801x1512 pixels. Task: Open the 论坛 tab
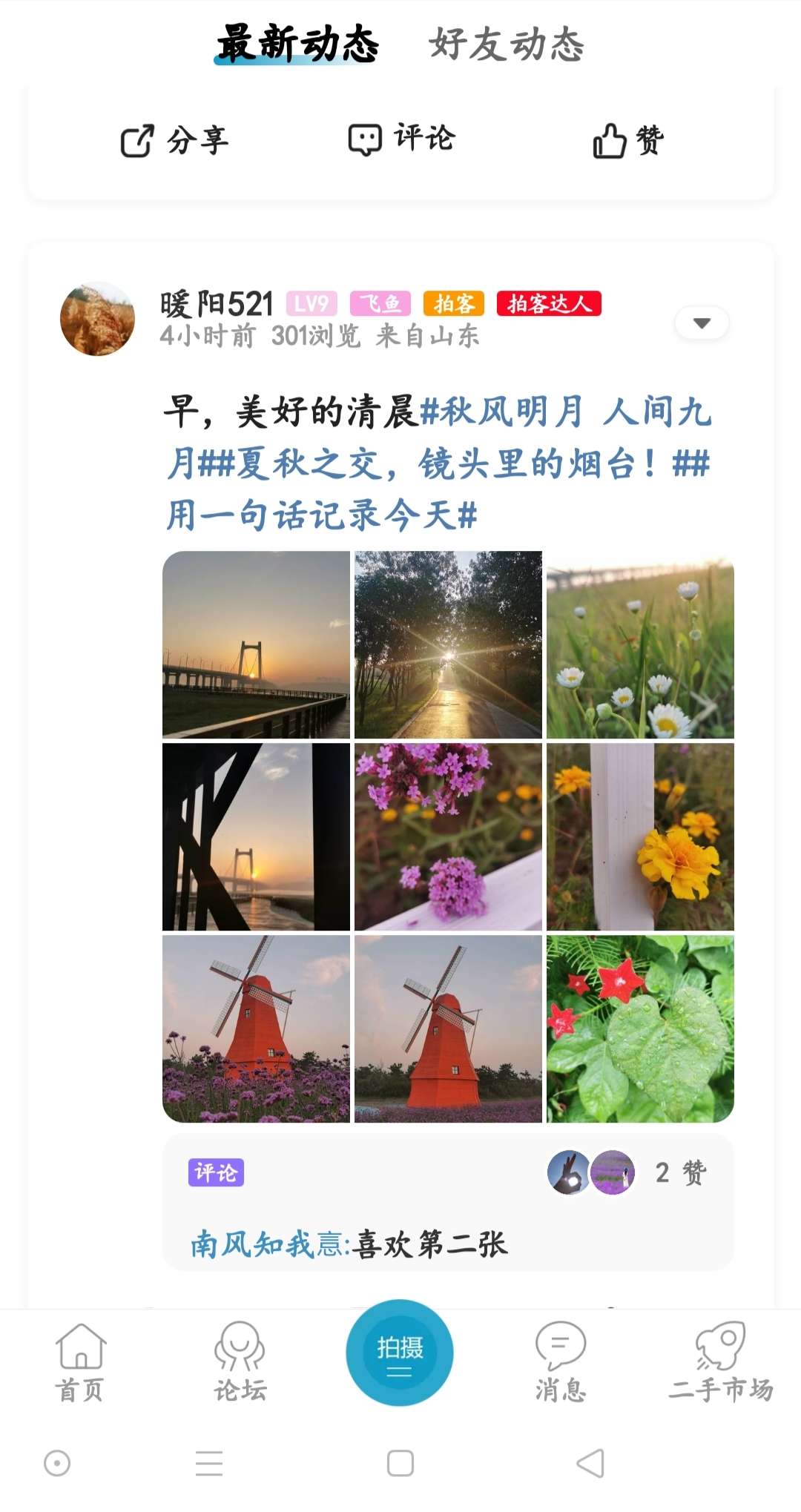click(240, 1363)
